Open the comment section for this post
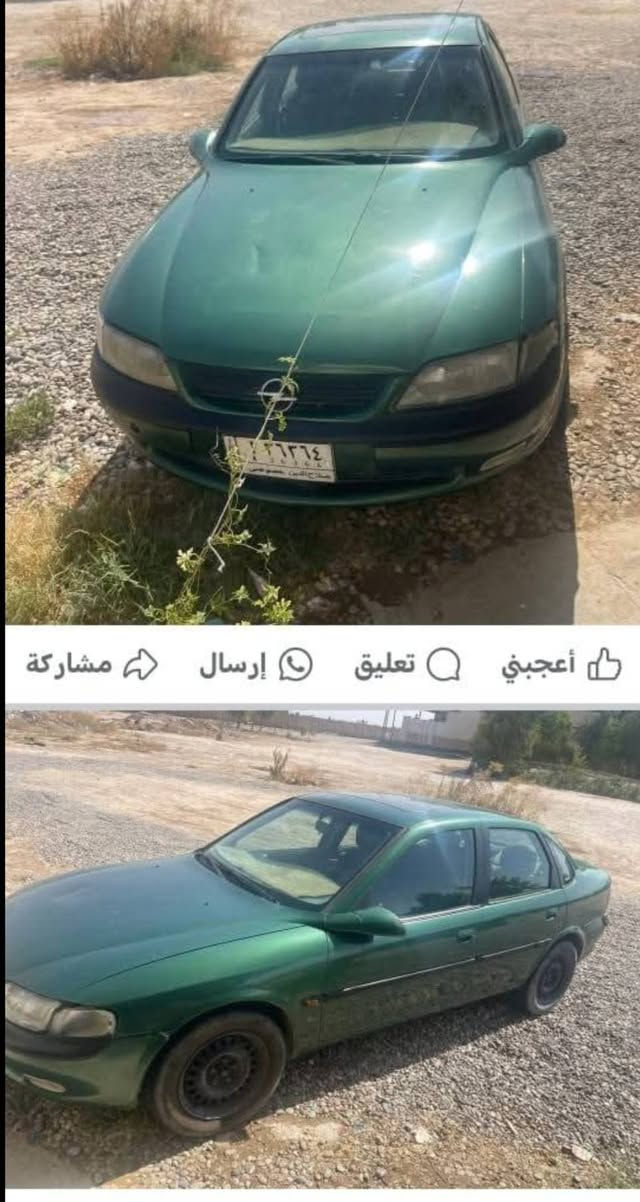 407,664
